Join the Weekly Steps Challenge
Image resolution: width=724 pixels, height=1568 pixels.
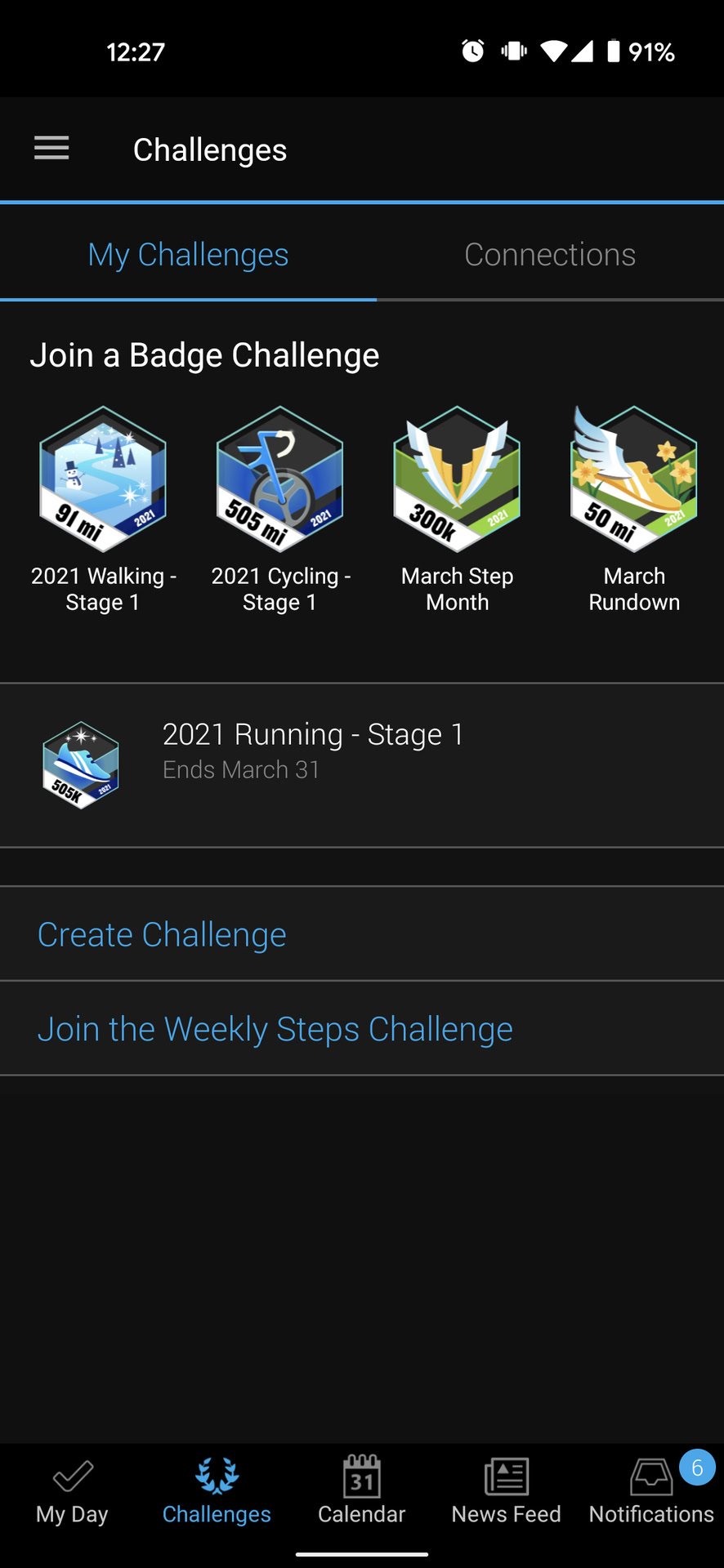click(275, 1029)
